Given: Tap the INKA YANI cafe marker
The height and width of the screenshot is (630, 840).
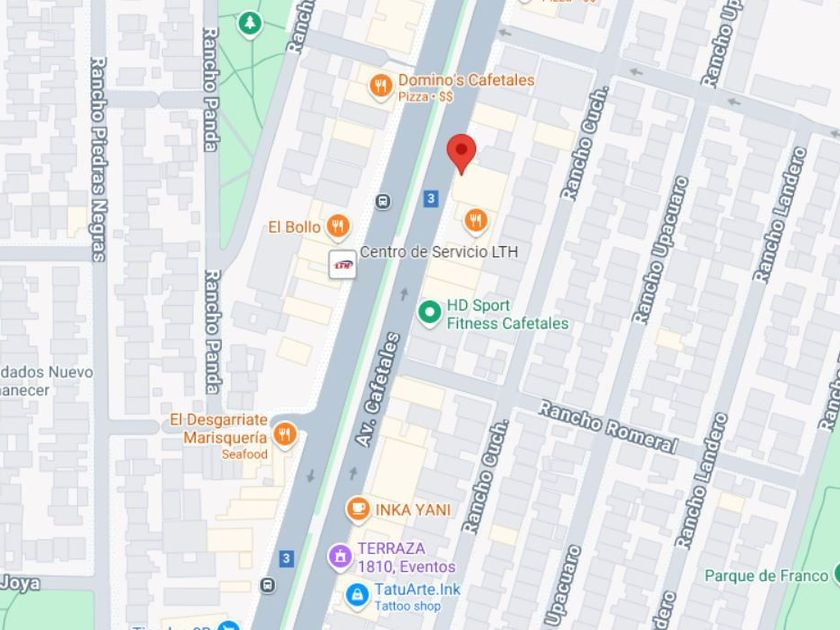Looking at the screenshot, I should tap(357, 509).
